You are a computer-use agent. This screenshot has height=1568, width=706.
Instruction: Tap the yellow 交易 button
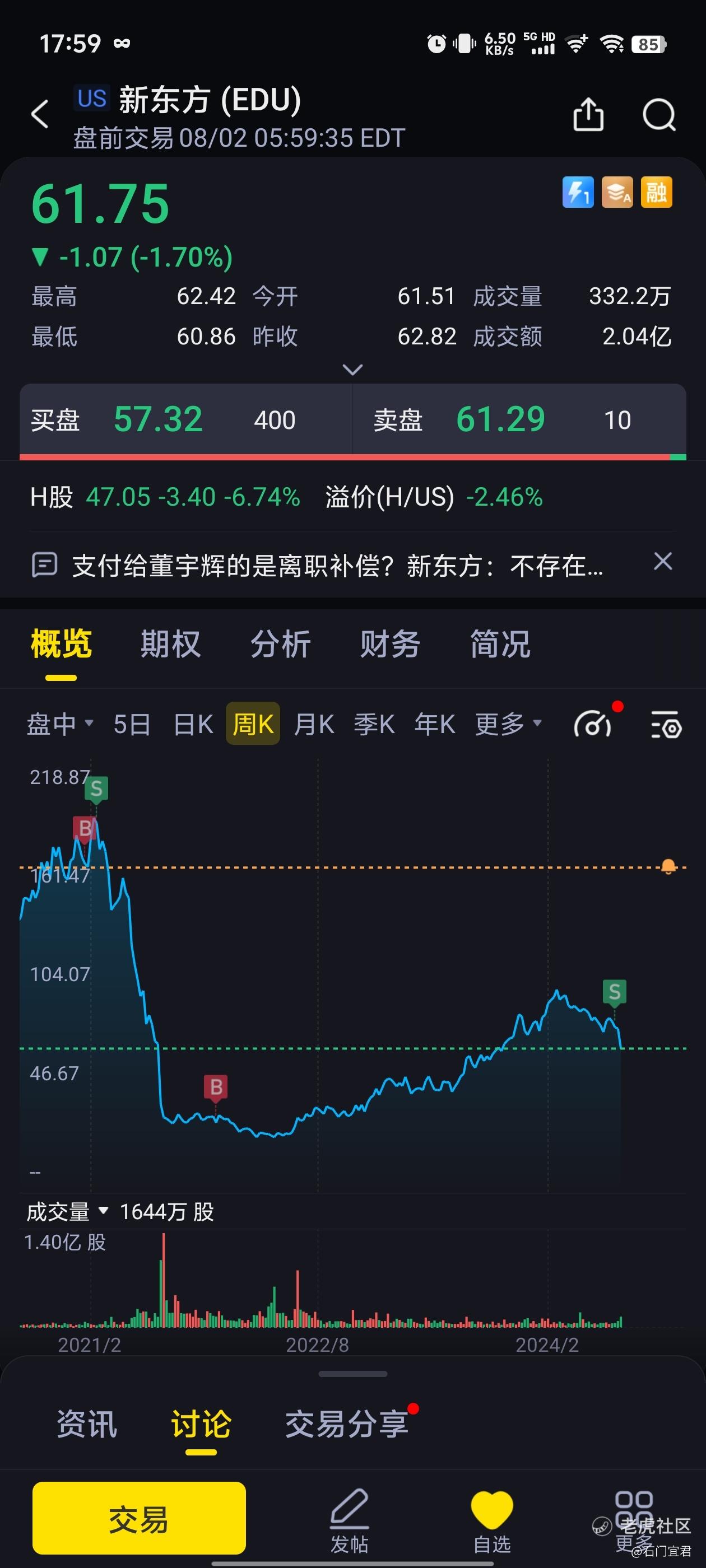[139, 1518]
